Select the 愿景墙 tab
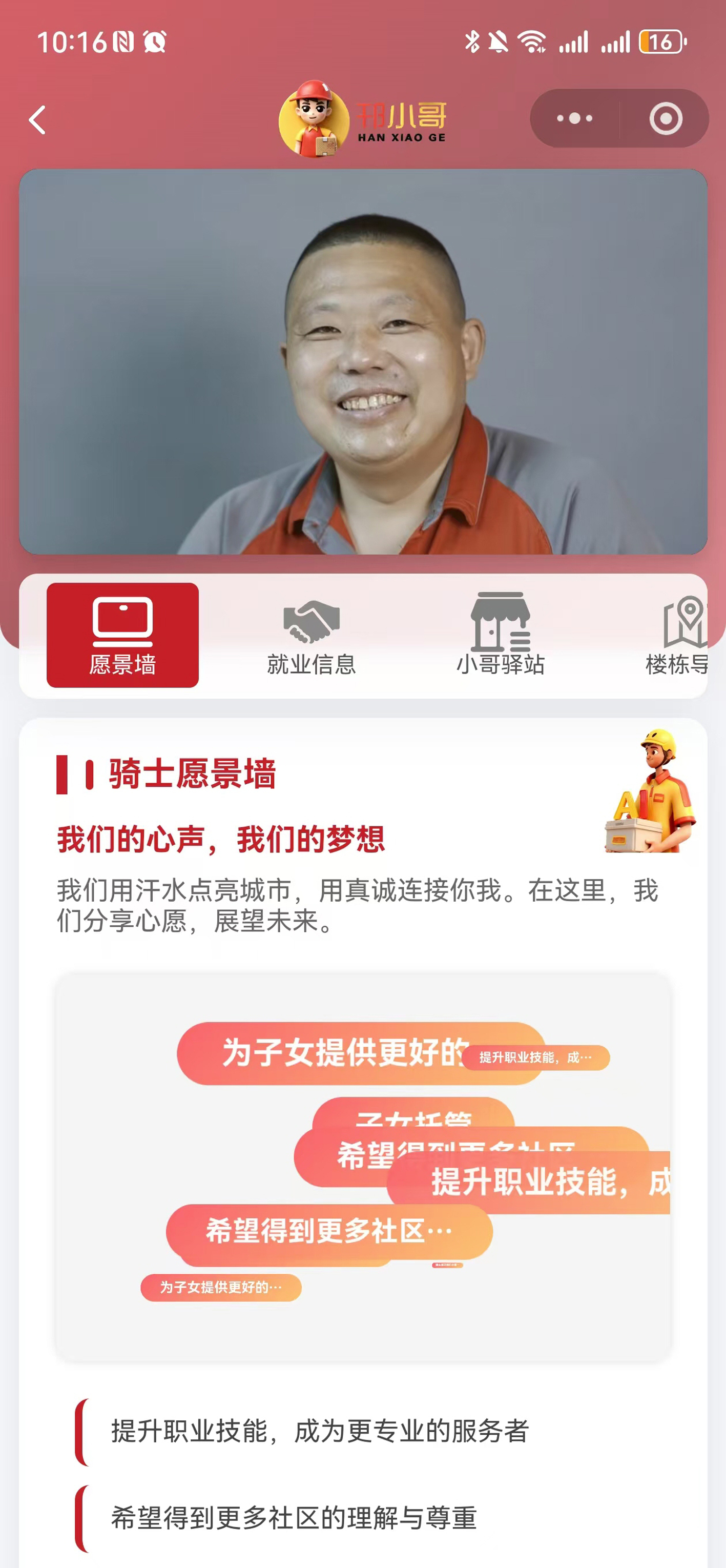 click(123, 635)
